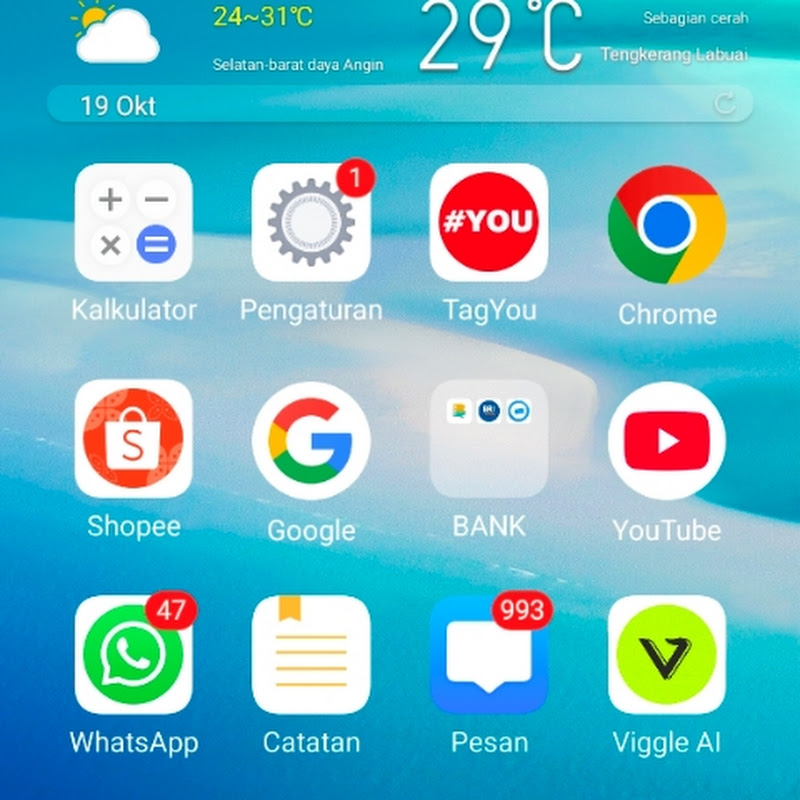Image resolution: width=800 pixels, height=800 pixels.
Task: Open Pesan messages app
Action: point(489,655)
